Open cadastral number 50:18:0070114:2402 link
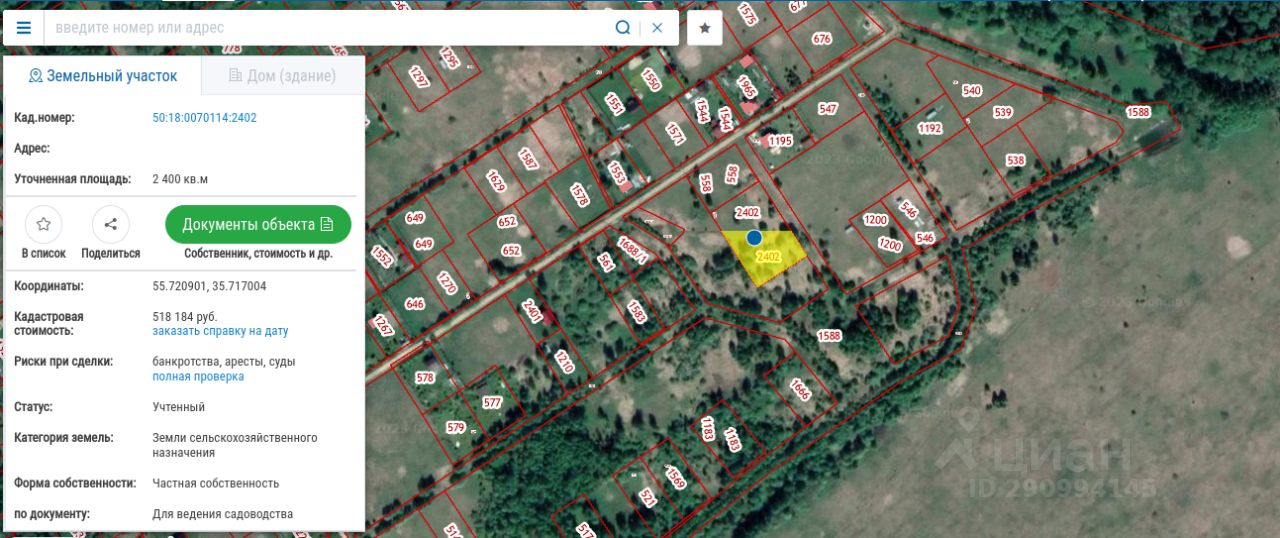1280x538 pixels. (x=204, y=118)
